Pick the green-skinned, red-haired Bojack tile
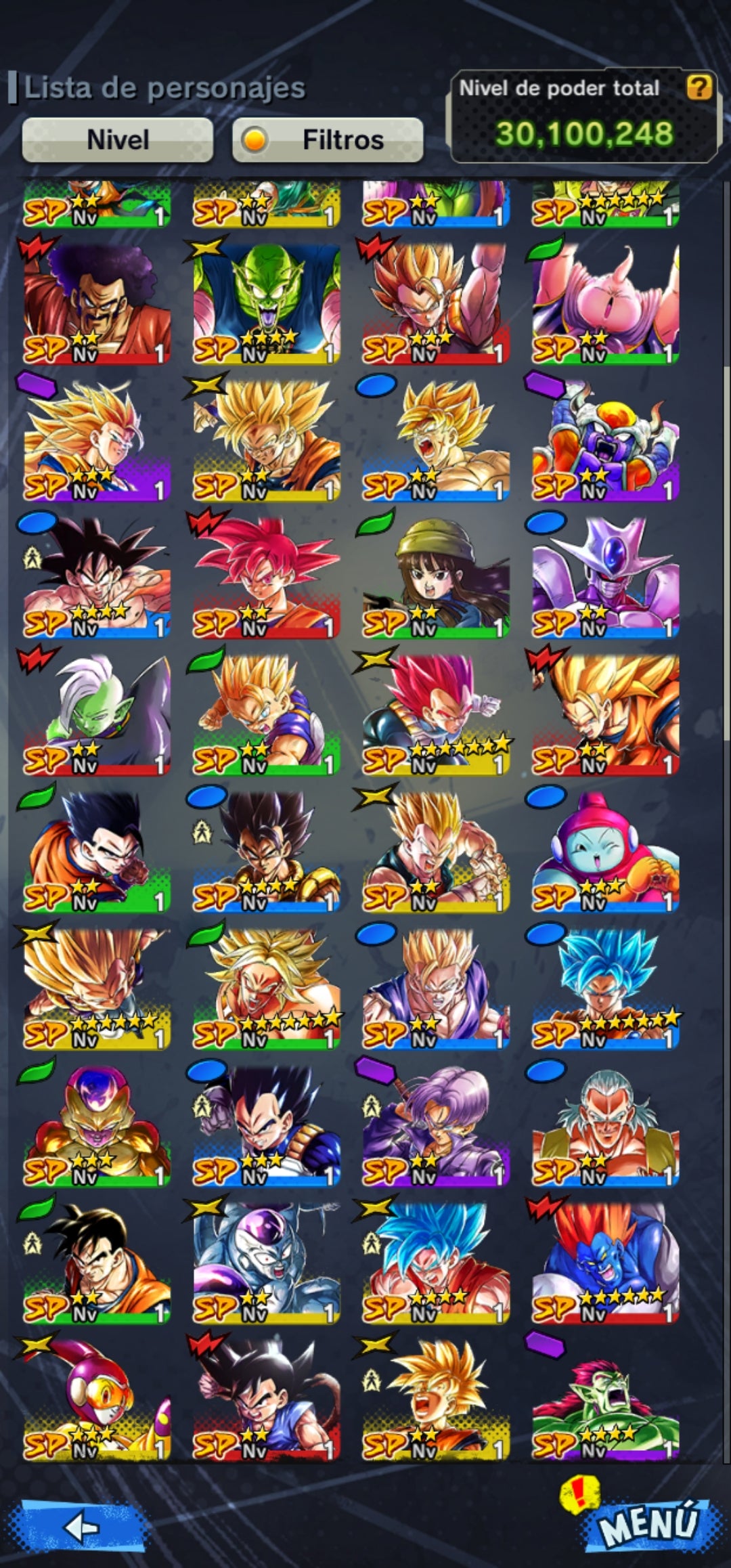731x1568 pixels. (x=605, y=1399)
